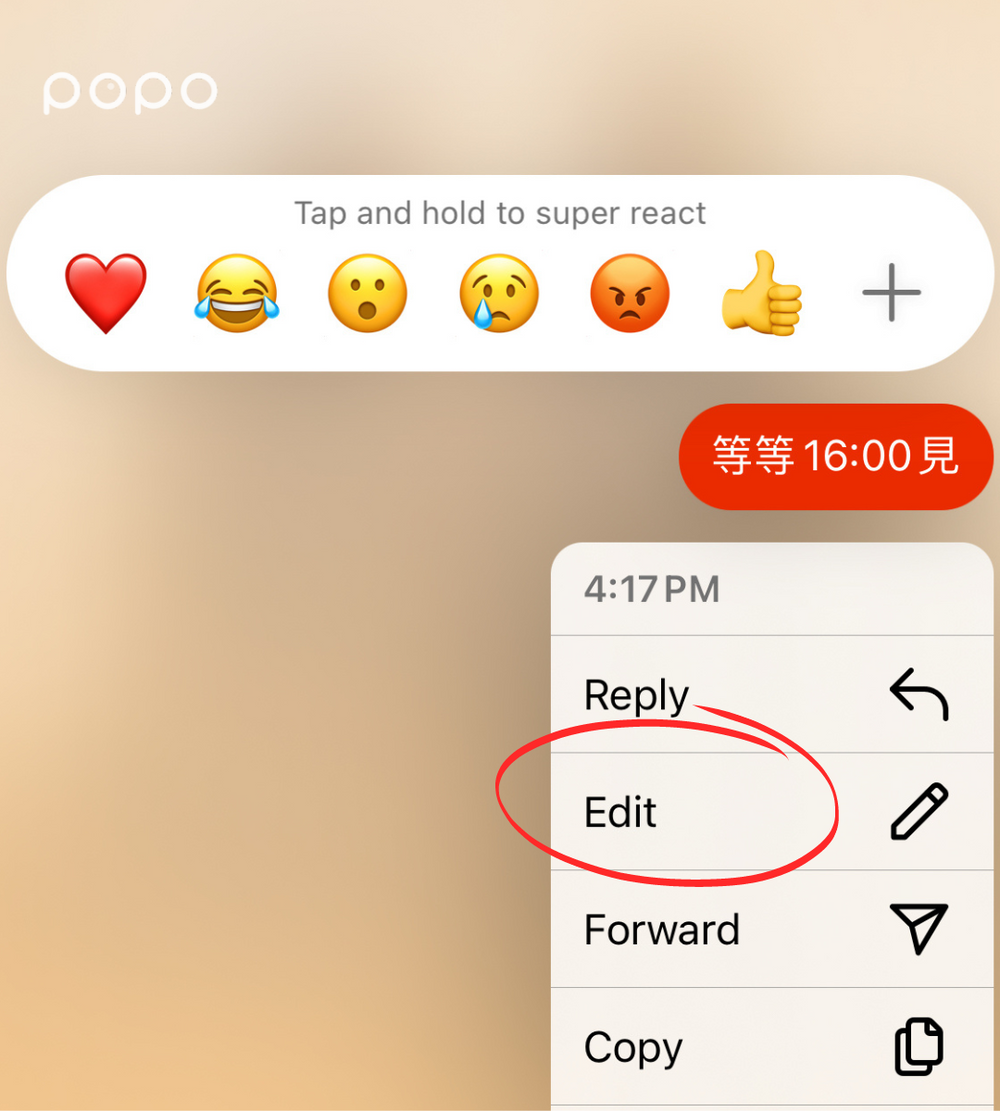Viewport: 1000px width, 1111px height.
Task: Open more reactions with the plus icon
Action: click(891, 293)
